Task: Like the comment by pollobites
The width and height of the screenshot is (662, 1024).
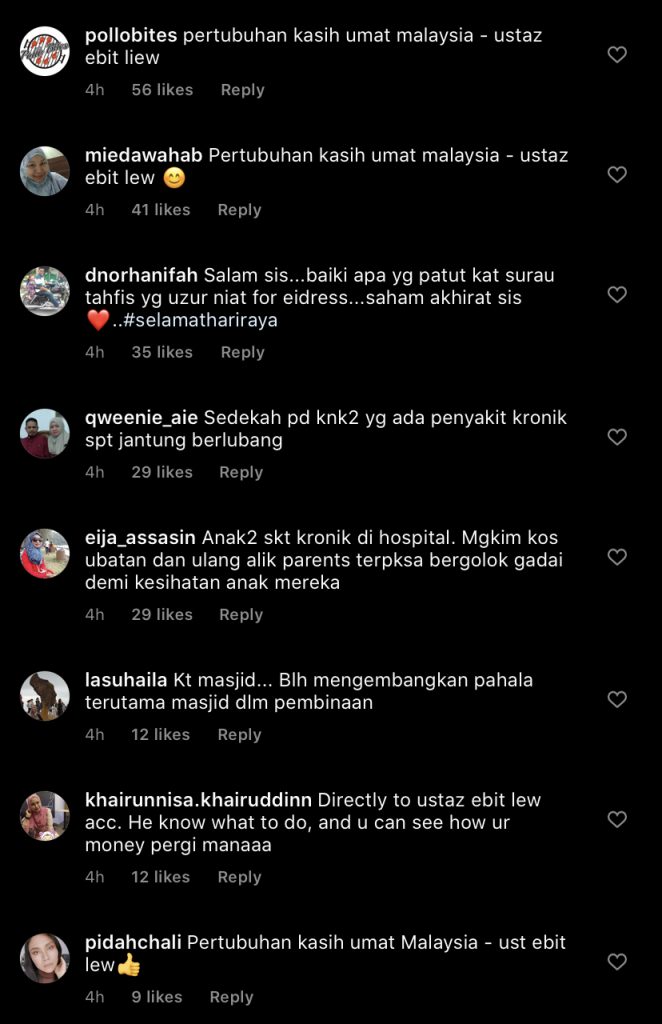Action: coord(617,54)
